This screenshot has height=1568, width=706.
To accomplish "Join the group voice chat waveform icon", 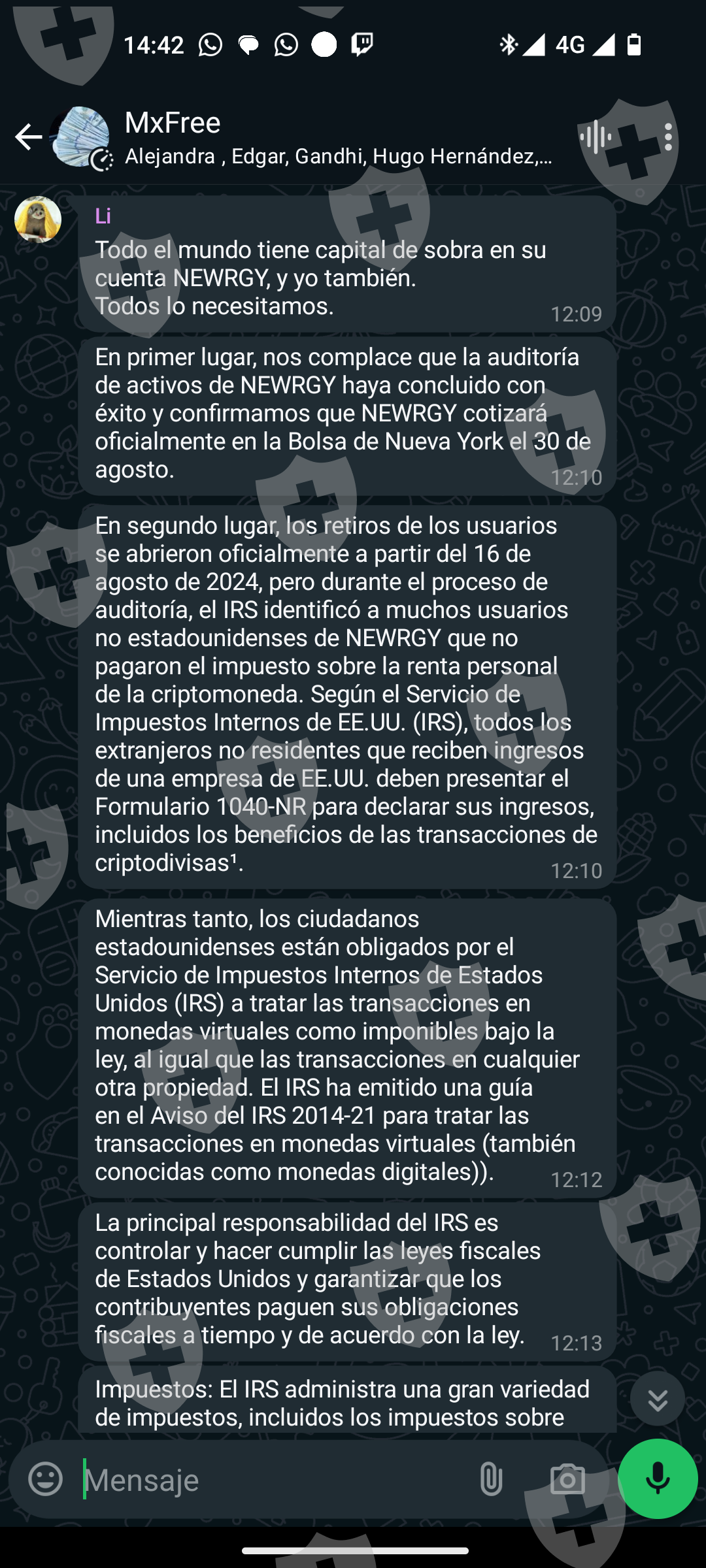I will pyautogui.click(x=596, y=137).
